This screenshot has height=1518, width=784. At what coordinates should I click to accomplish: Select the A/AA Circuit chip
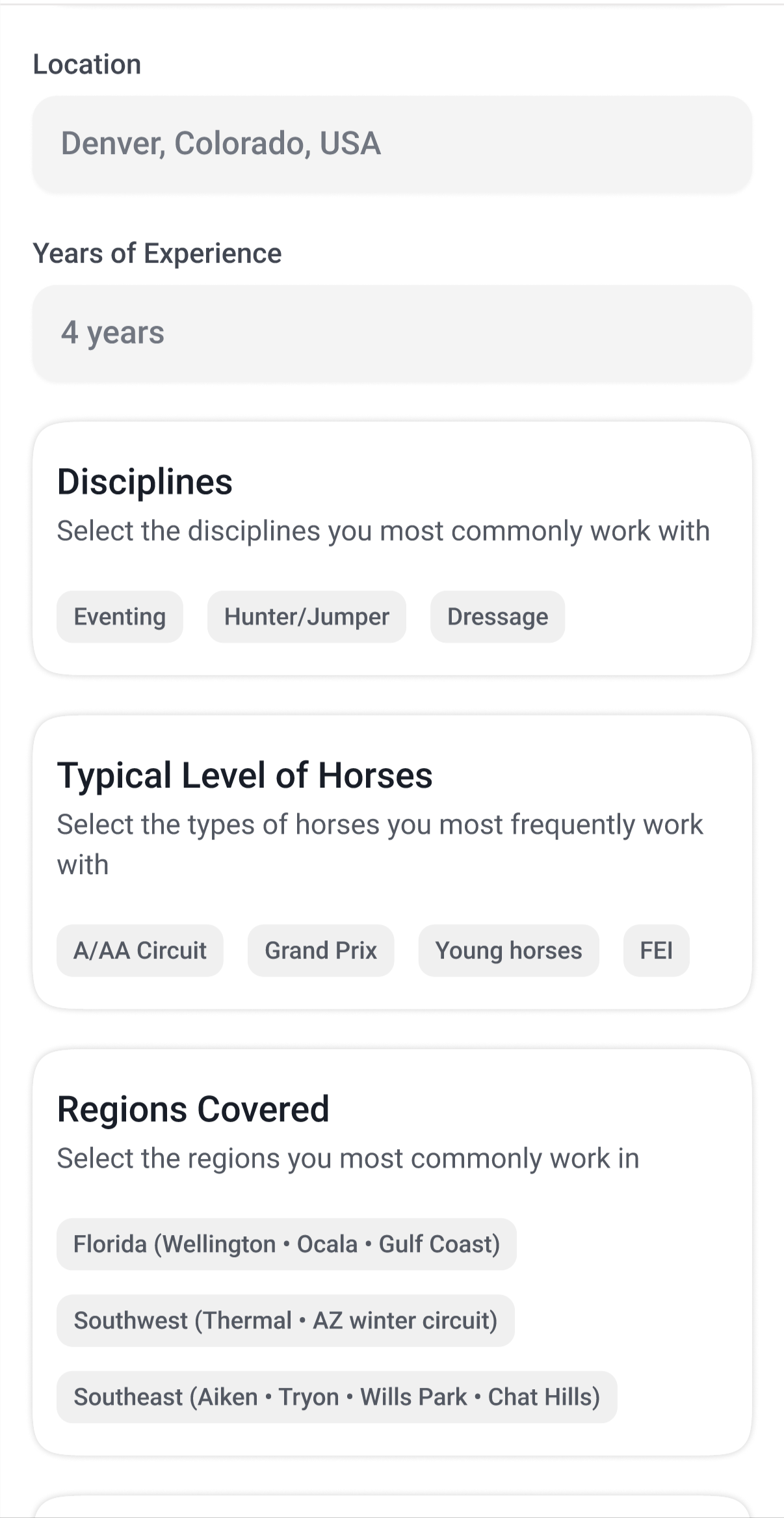pyautogui.click(x=140, y=950)
